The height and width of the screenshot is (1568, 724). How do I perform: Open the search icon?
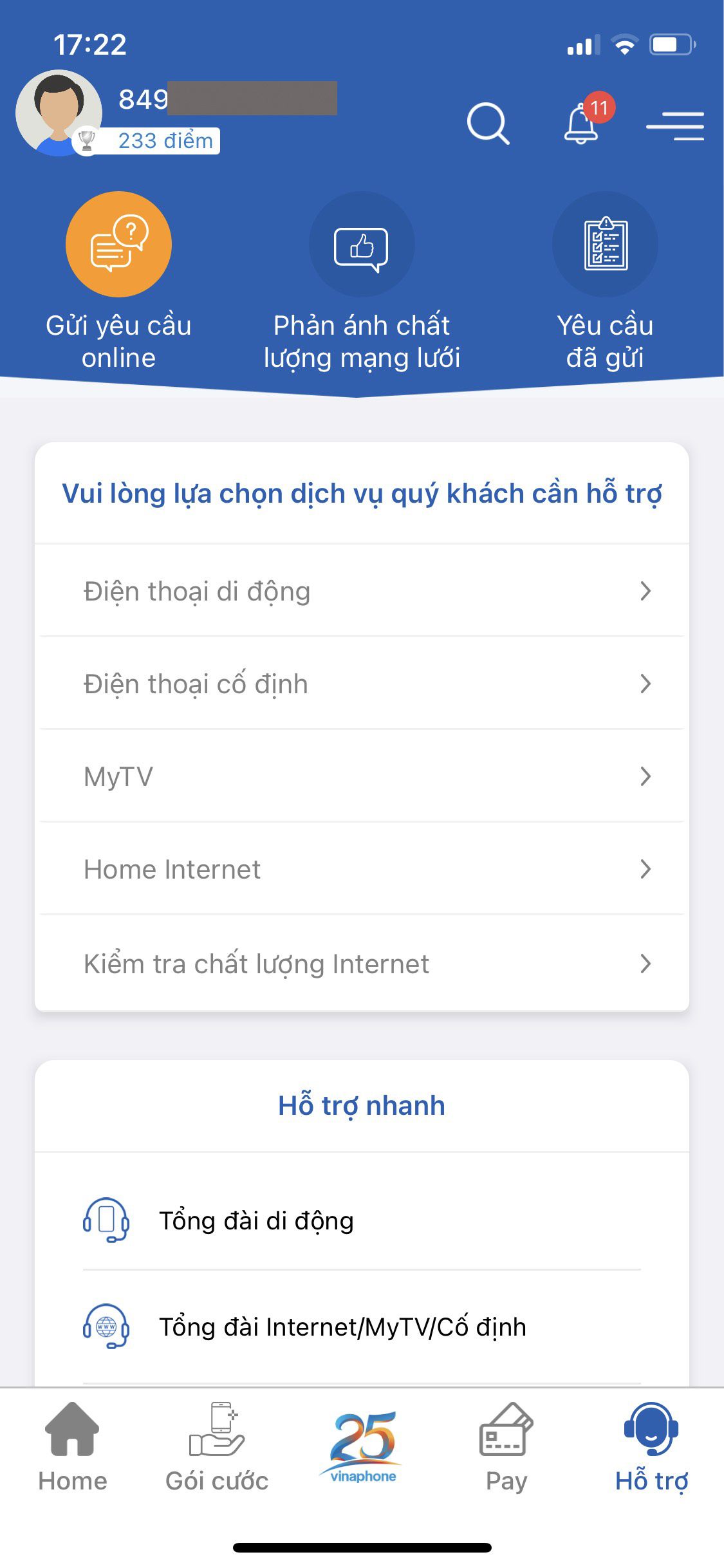[488, 123]
